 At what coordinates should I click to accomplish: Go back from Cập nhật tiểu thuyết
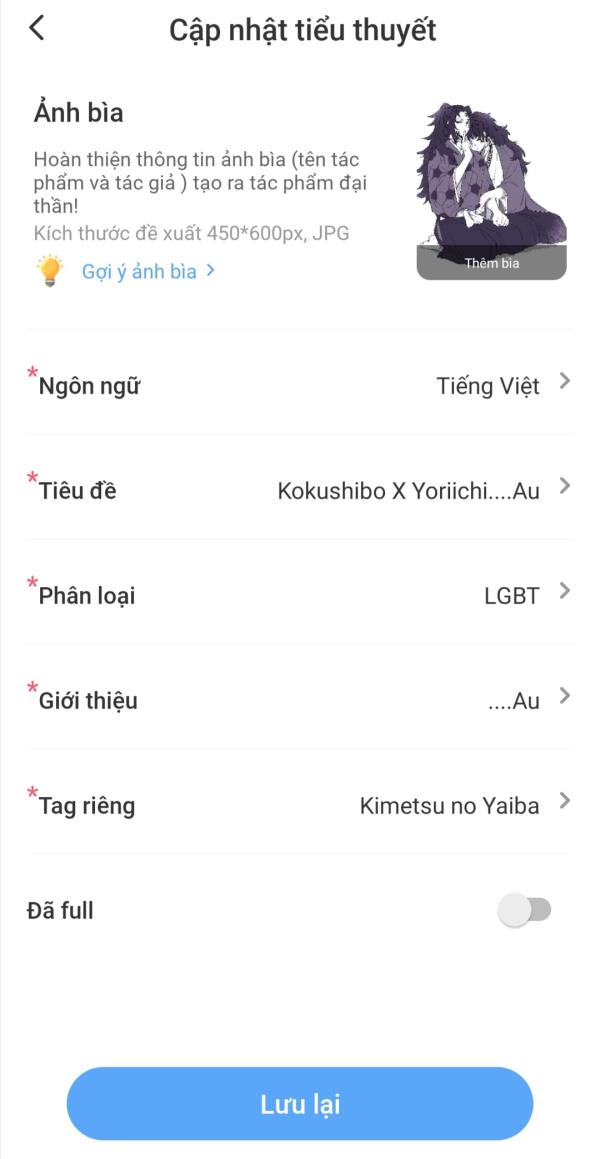(37, 29)
